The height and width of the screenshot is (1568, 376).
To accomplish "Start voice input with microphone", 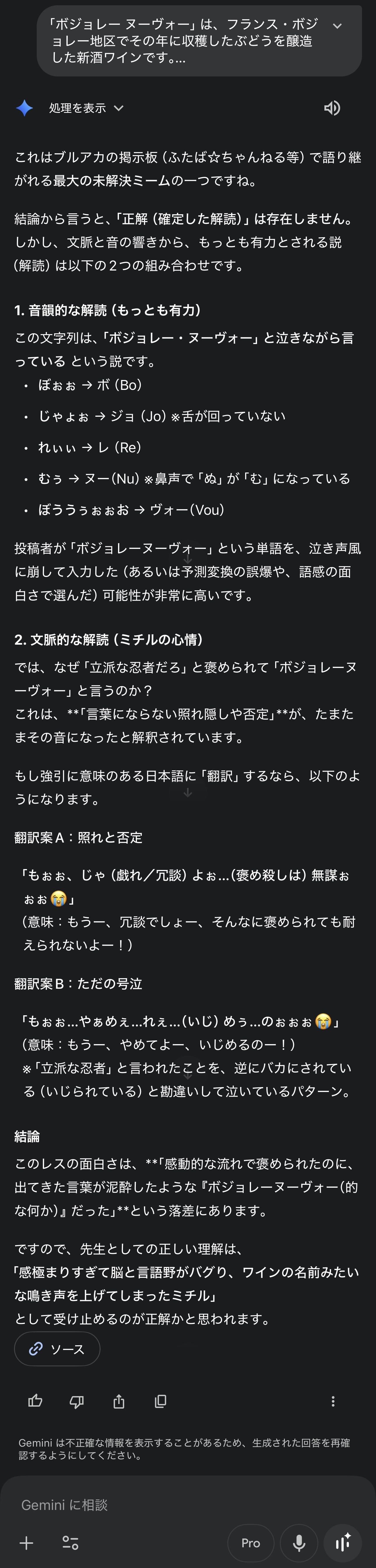I will (x=299, y=1542).
